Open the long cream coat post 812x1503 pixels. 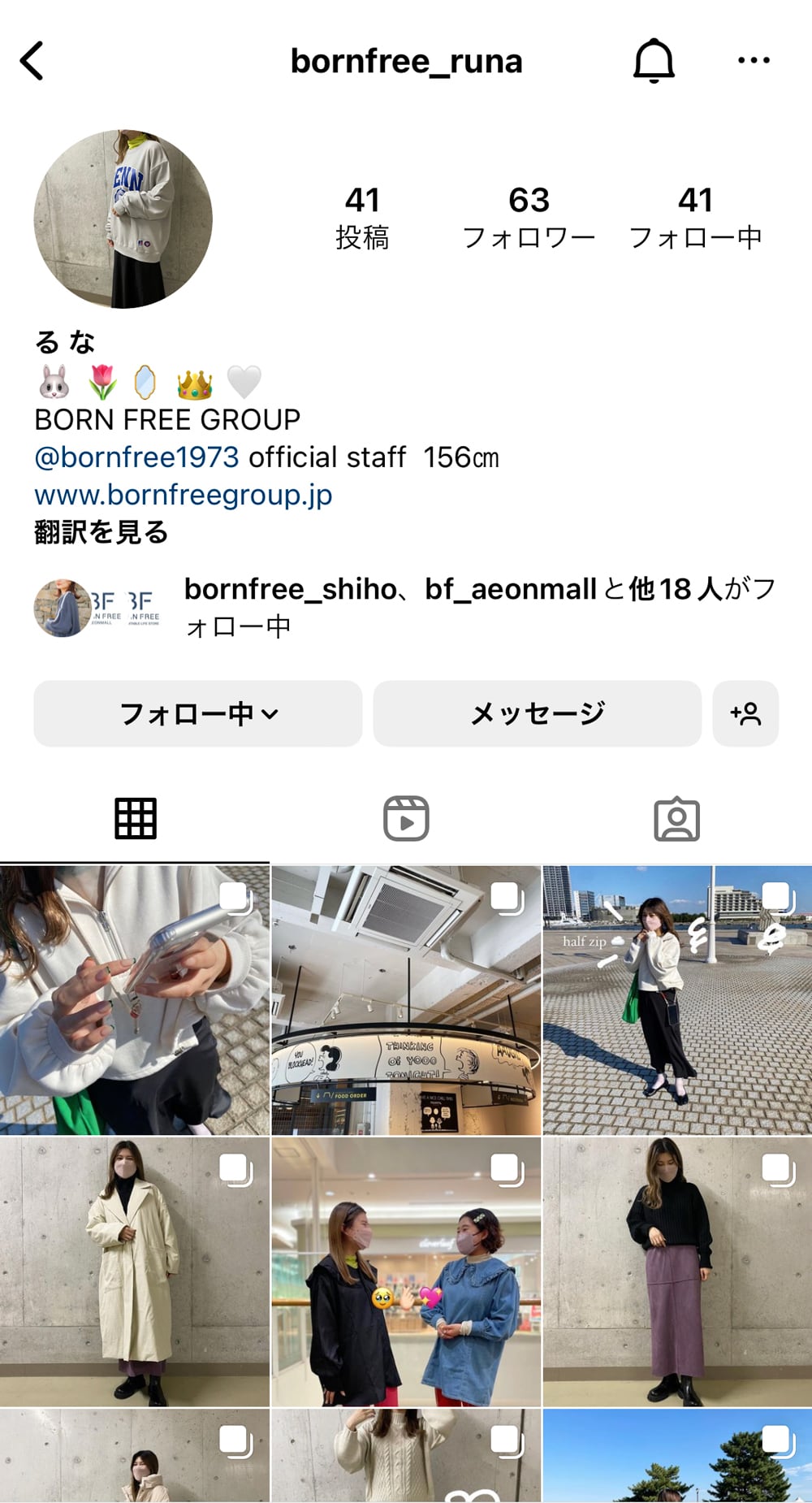134,1271
